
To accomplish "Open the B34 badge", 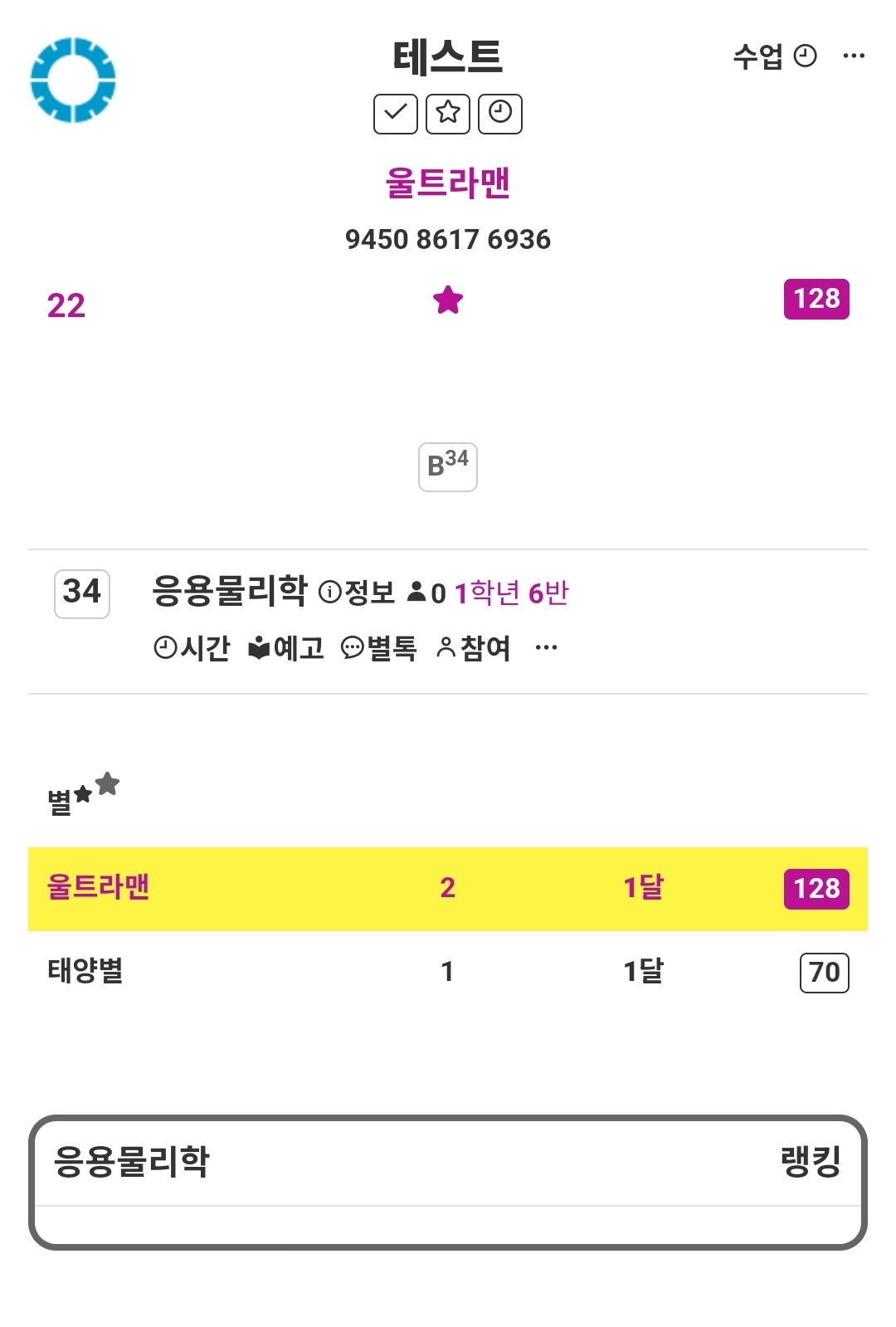I will pyautogui.click(x=448, y=466).
